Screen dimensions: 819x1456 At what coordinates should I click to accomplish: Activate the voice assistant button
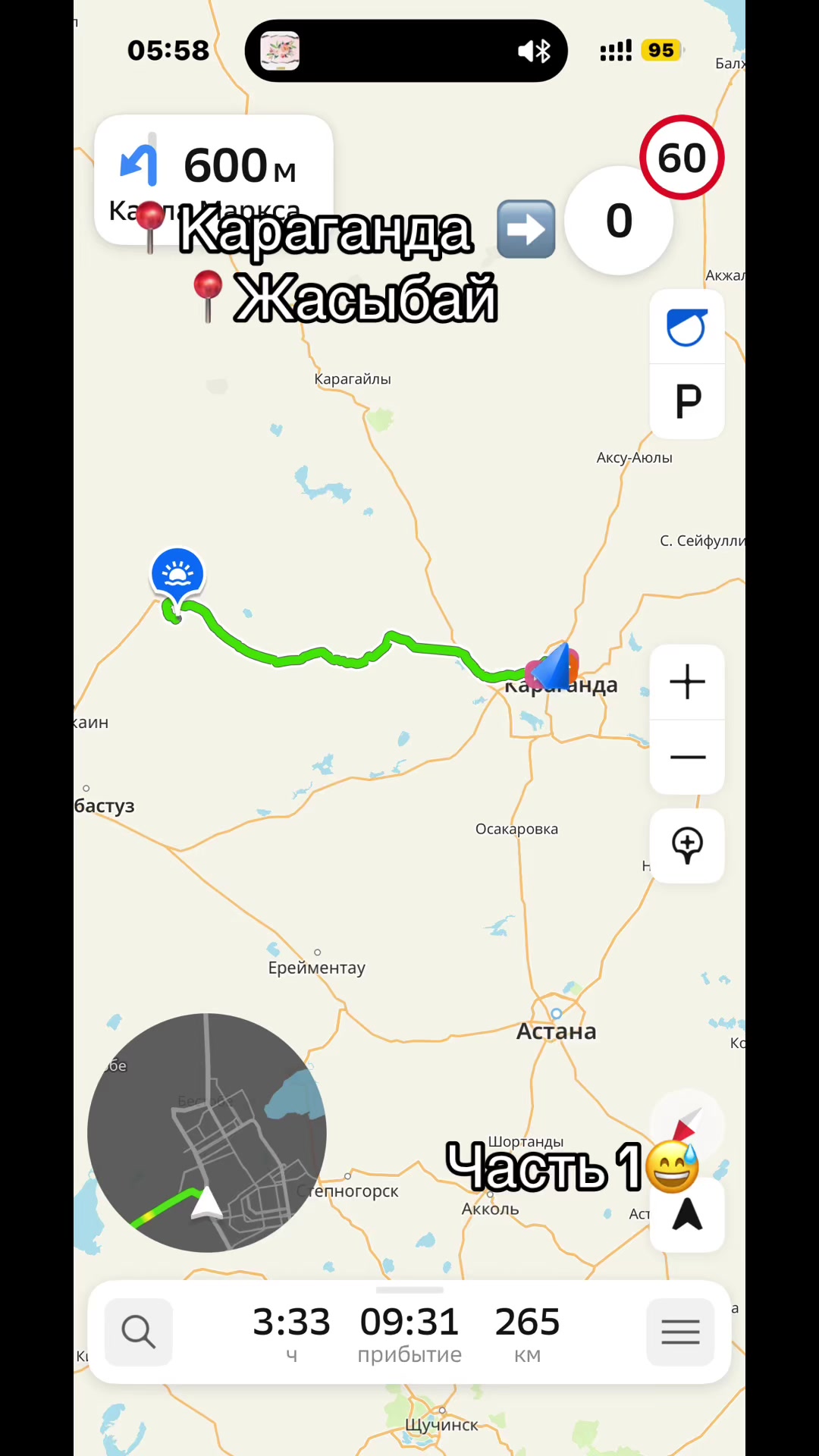[x=688, y=327]
